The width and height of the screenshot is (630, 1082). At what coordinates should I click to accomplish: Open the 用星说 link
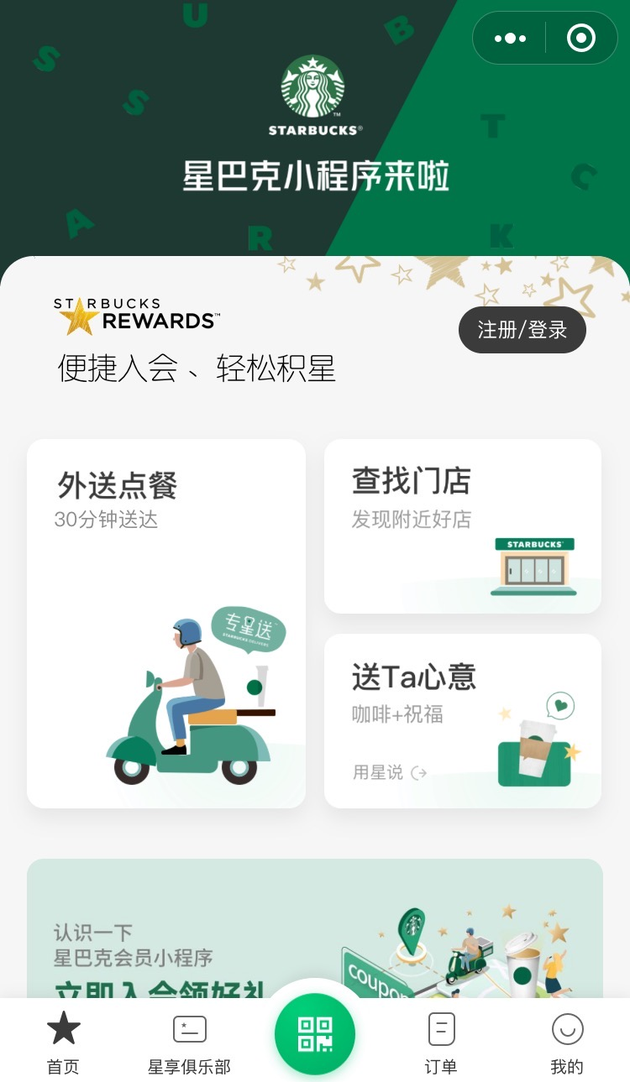(389, 772)
